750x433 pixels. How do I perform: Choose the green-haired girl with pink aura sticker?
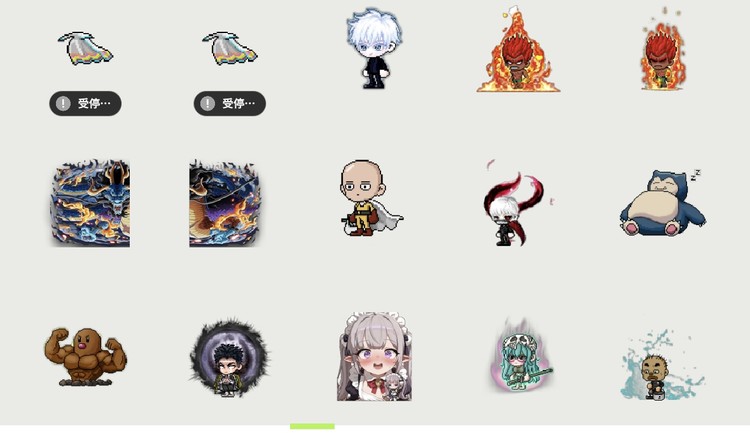click(x=517, y=357)
